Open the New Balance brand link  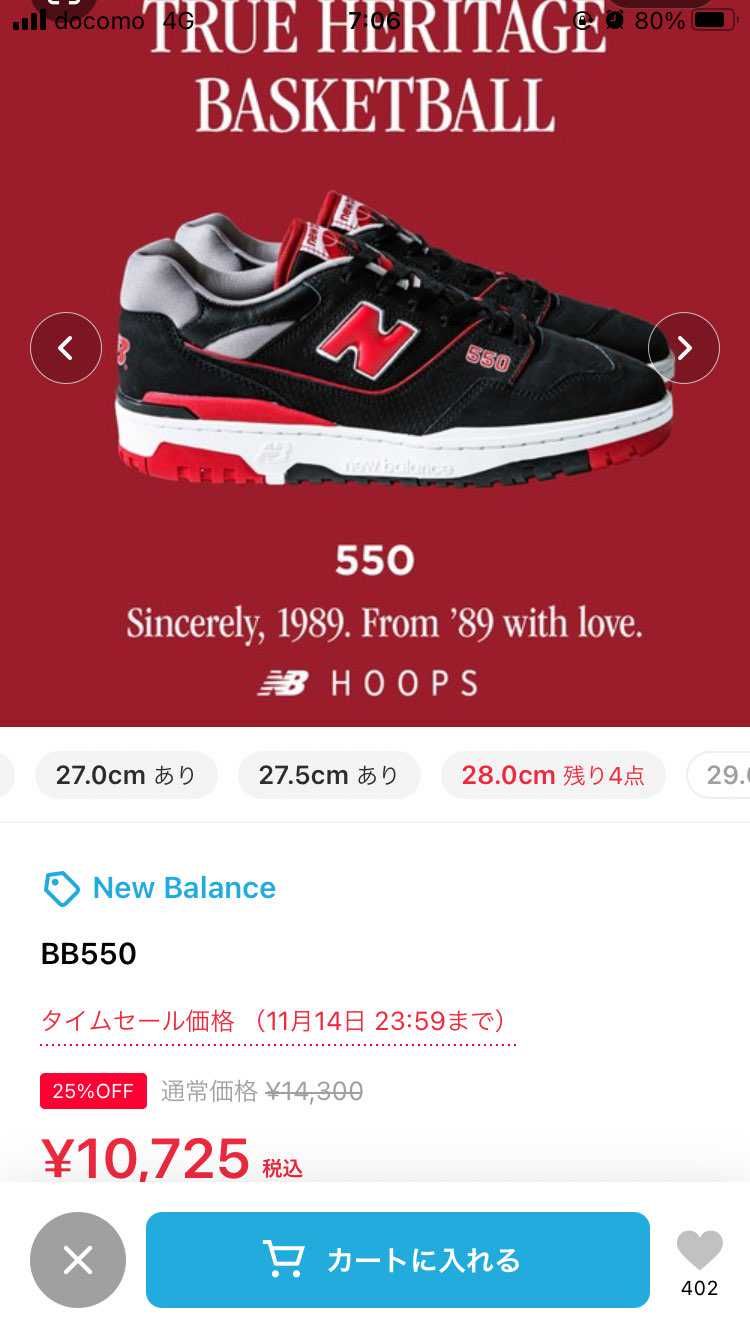coord(183,888)
